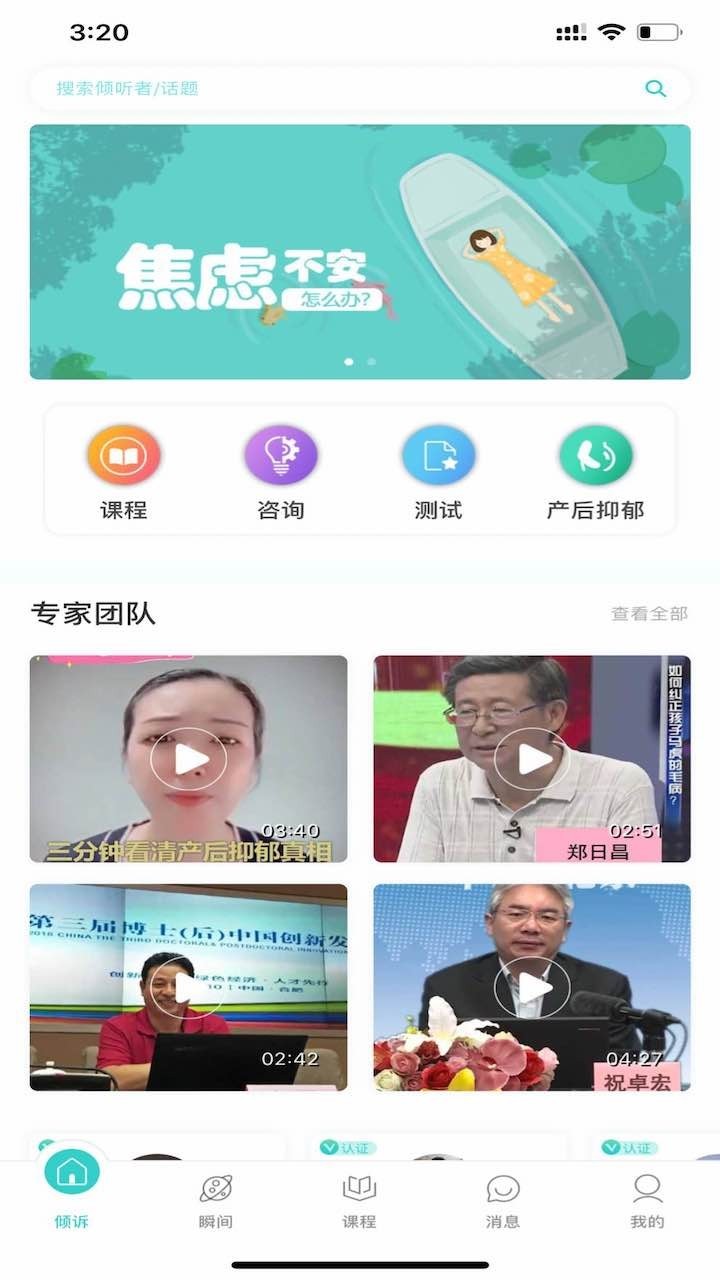Open the 测试 shortcut
720x1280 pixels.
click(x=438, y=472)
